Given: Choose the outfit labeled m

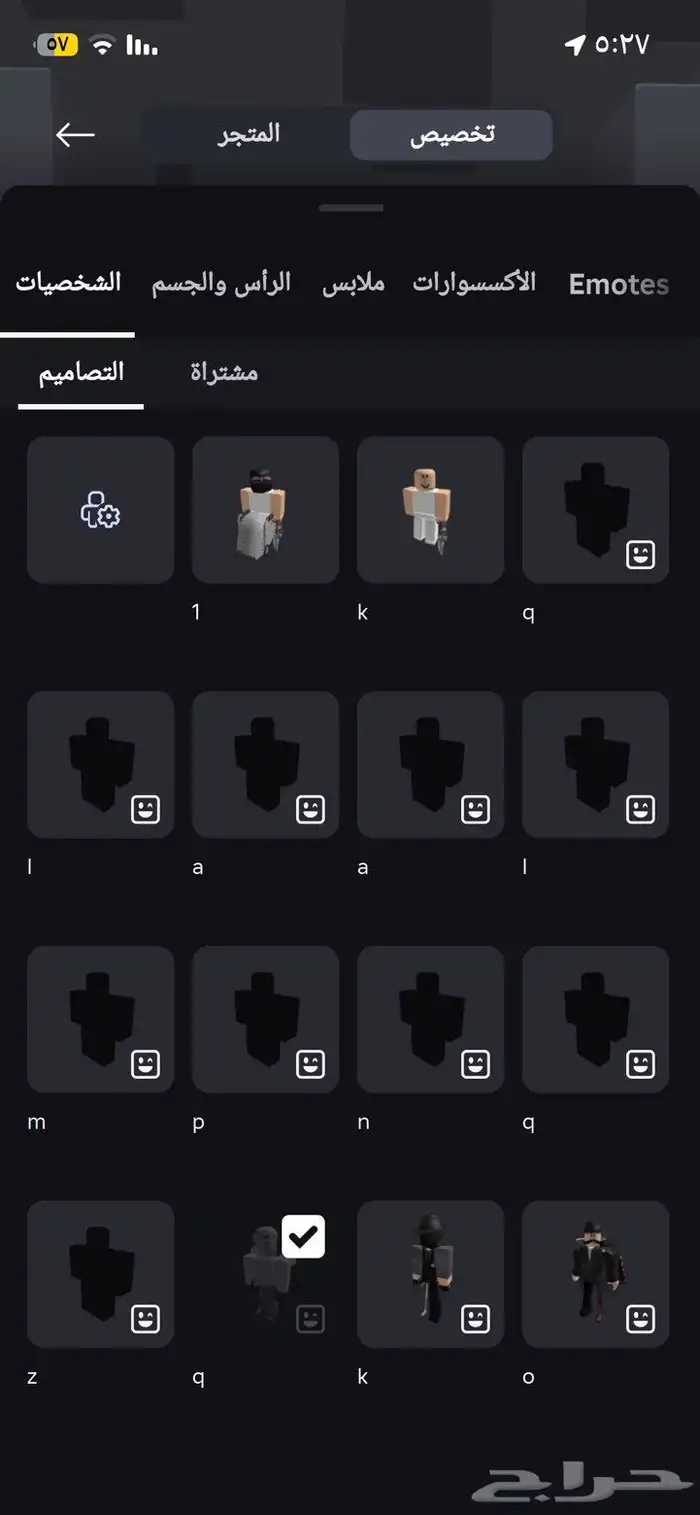Looking at the screenshot, I should (x=100, y=1020).
